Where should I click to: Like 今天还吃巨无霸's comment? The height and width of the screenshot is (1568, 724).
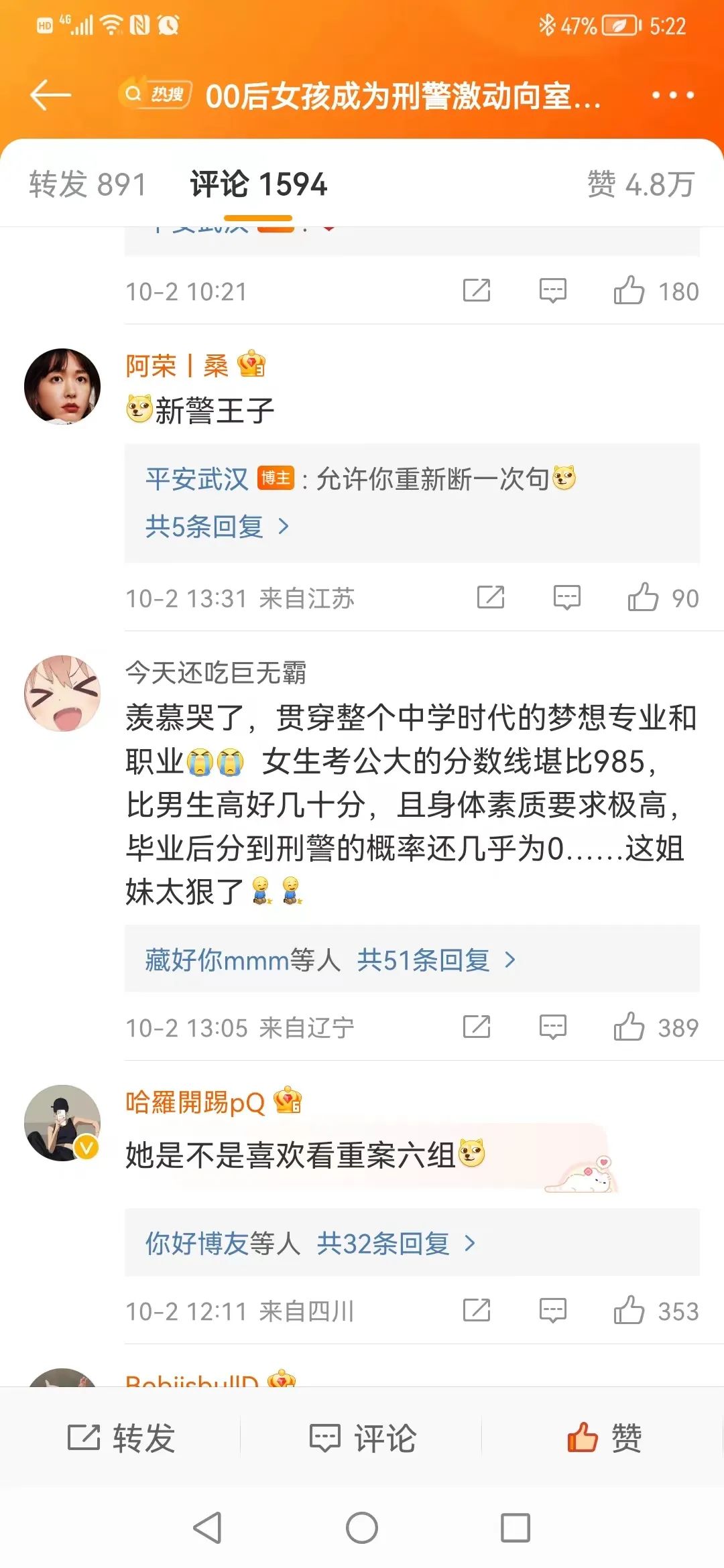(629, 1027)
